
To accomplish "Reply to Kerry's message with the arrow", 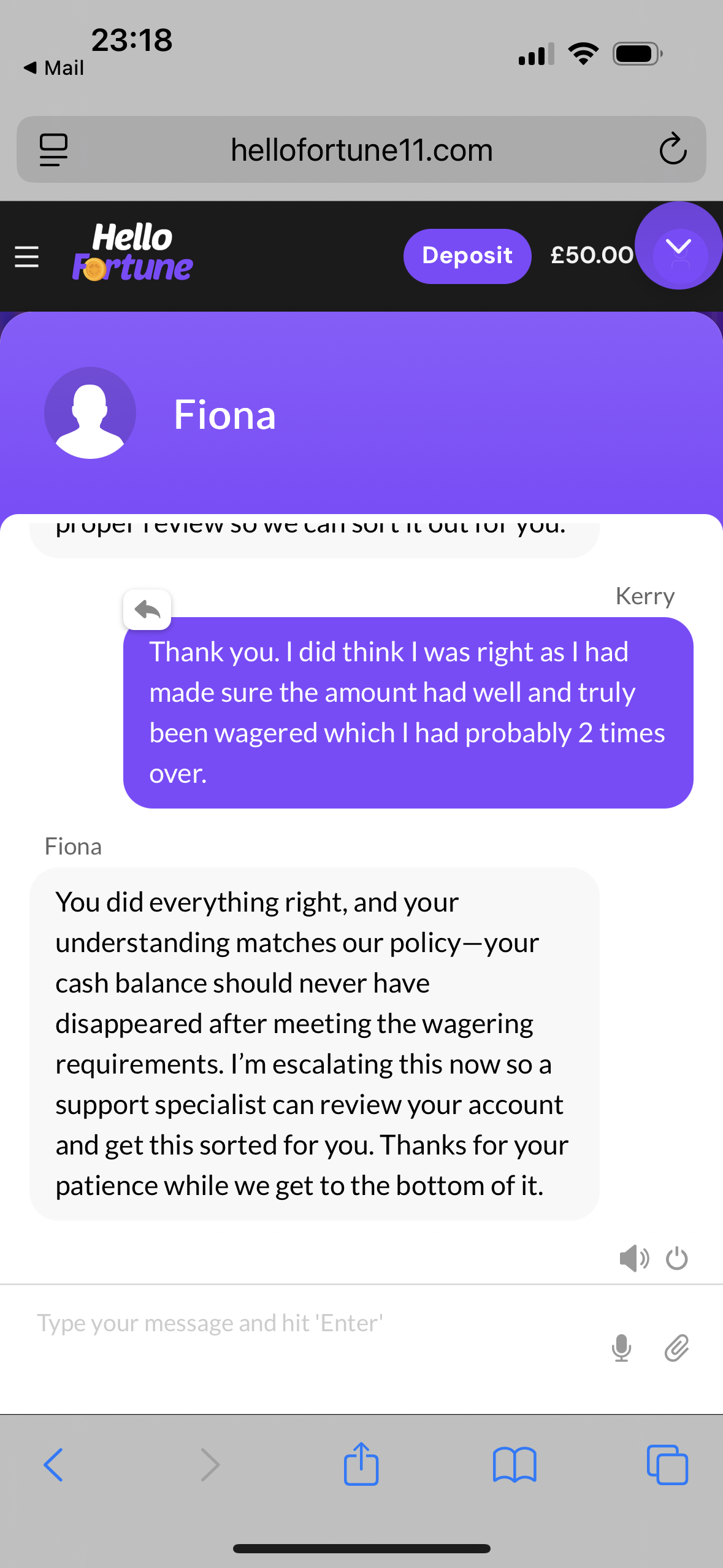I will pos(147,610).
